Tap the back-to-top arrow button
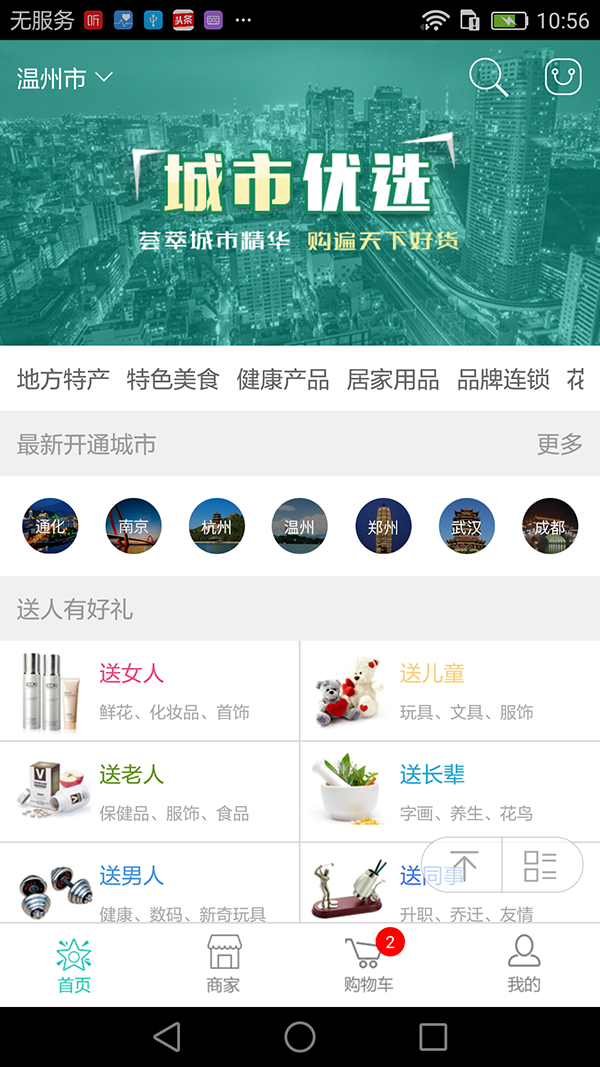600x1067 pixels. pyautogui.click(x=463, y=865)
